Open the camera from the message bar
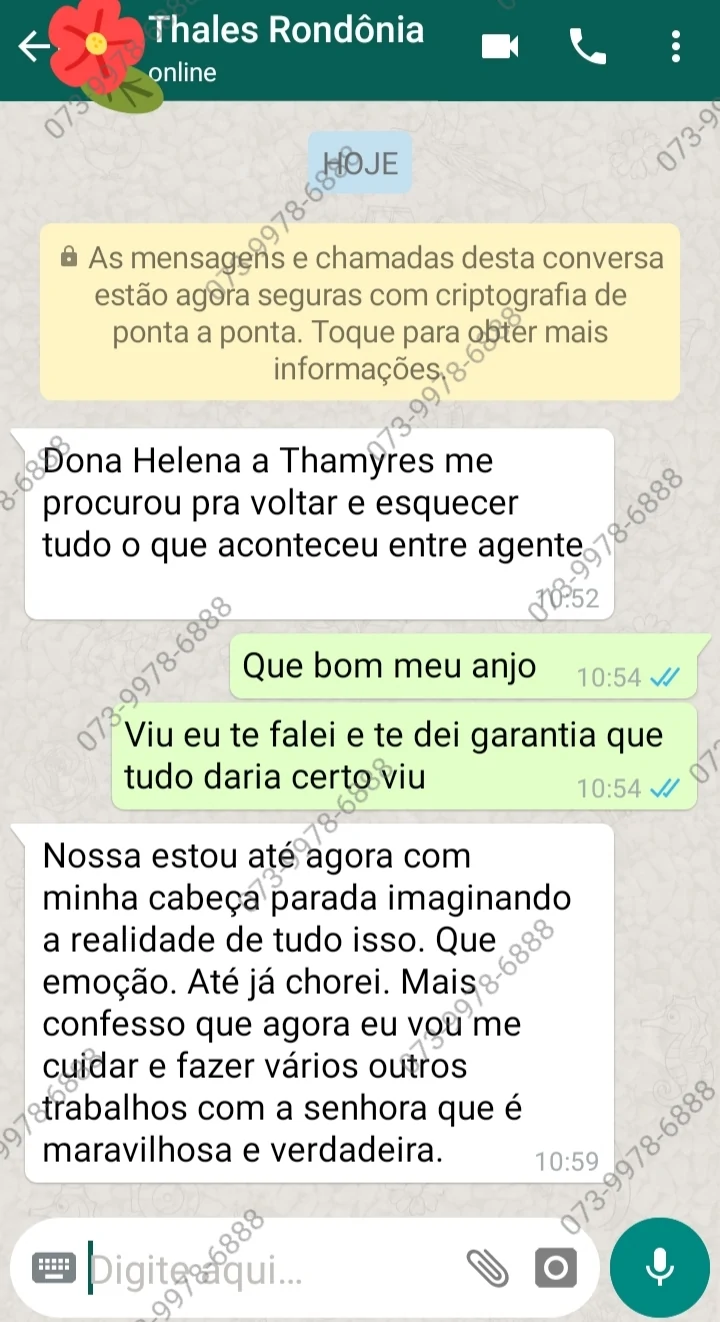The image size is (720, 1322). [x=555, y=1269]
